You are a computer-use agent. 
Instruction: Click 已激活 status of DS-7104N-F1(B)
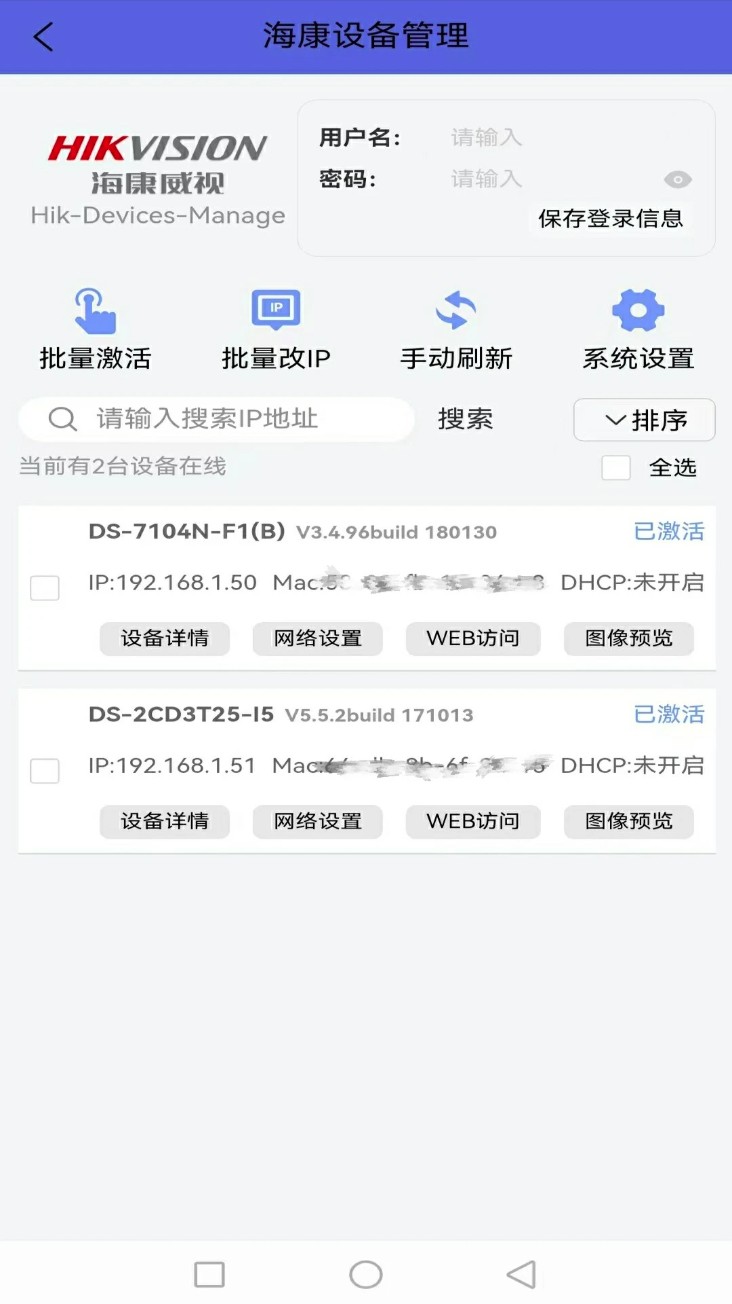(668, 532)
